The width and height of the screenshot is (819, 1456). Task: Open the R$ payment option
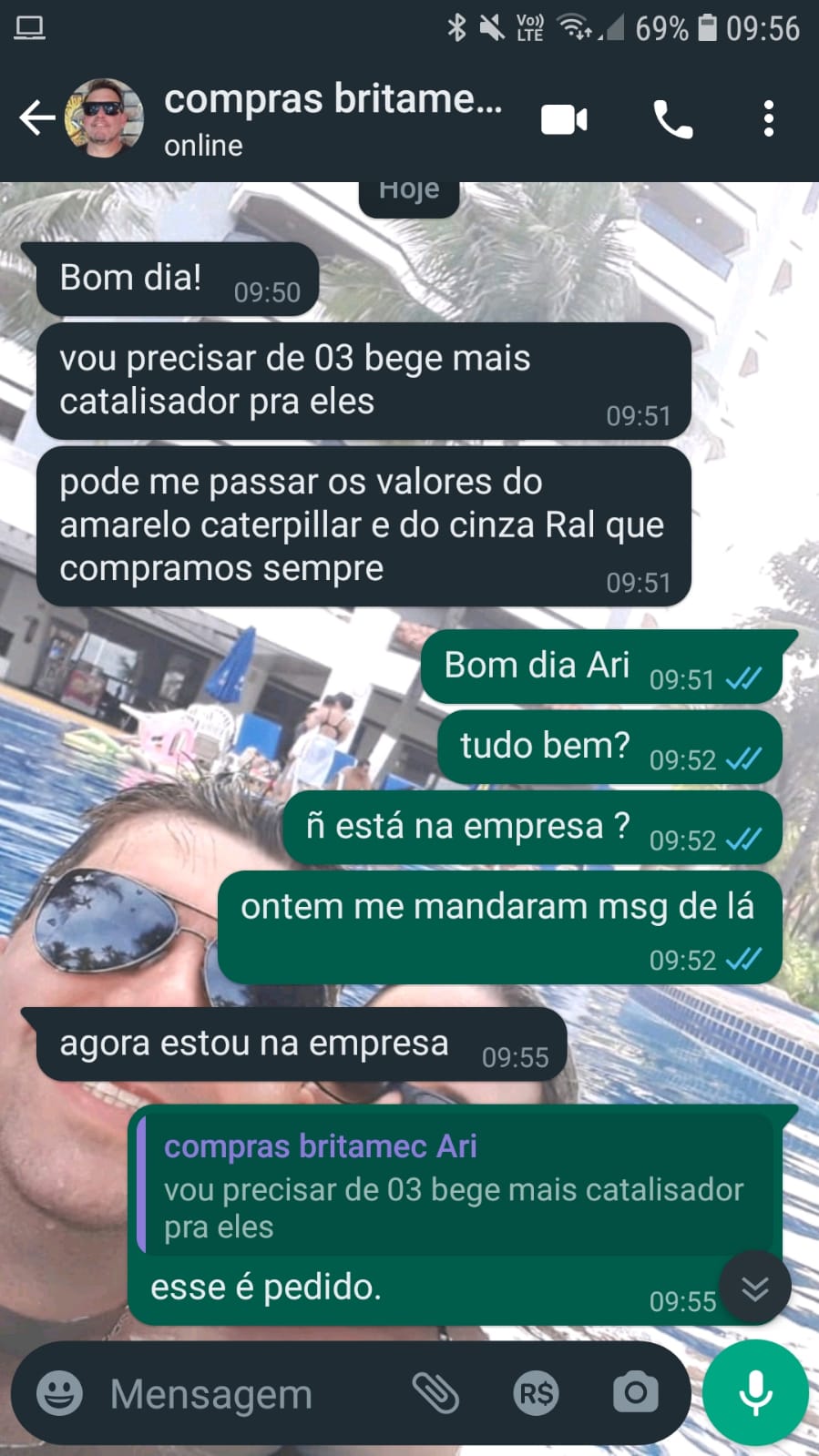[x=536, y=1393]
